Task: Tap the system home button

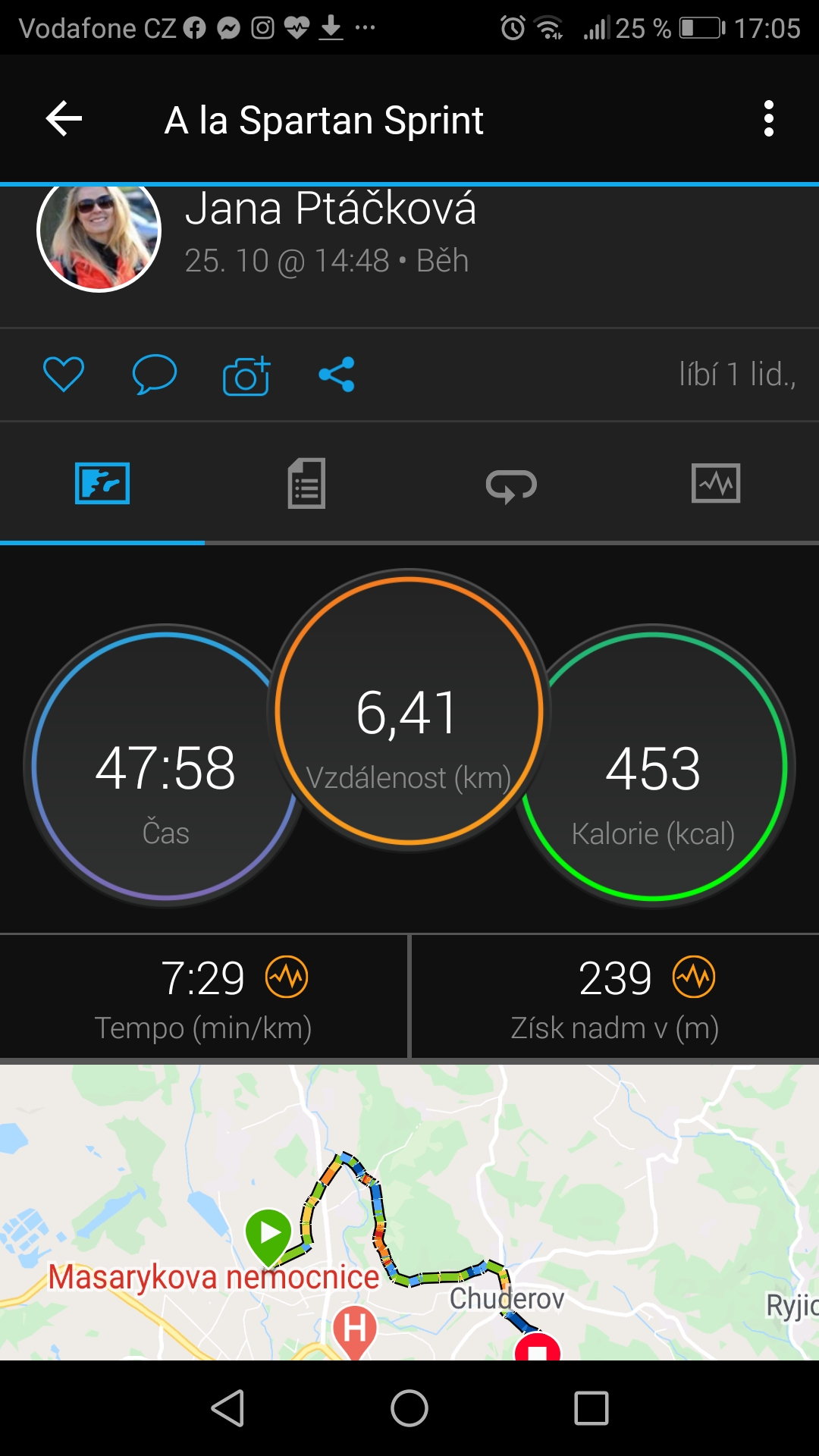Action: [x=409, y=1408]
